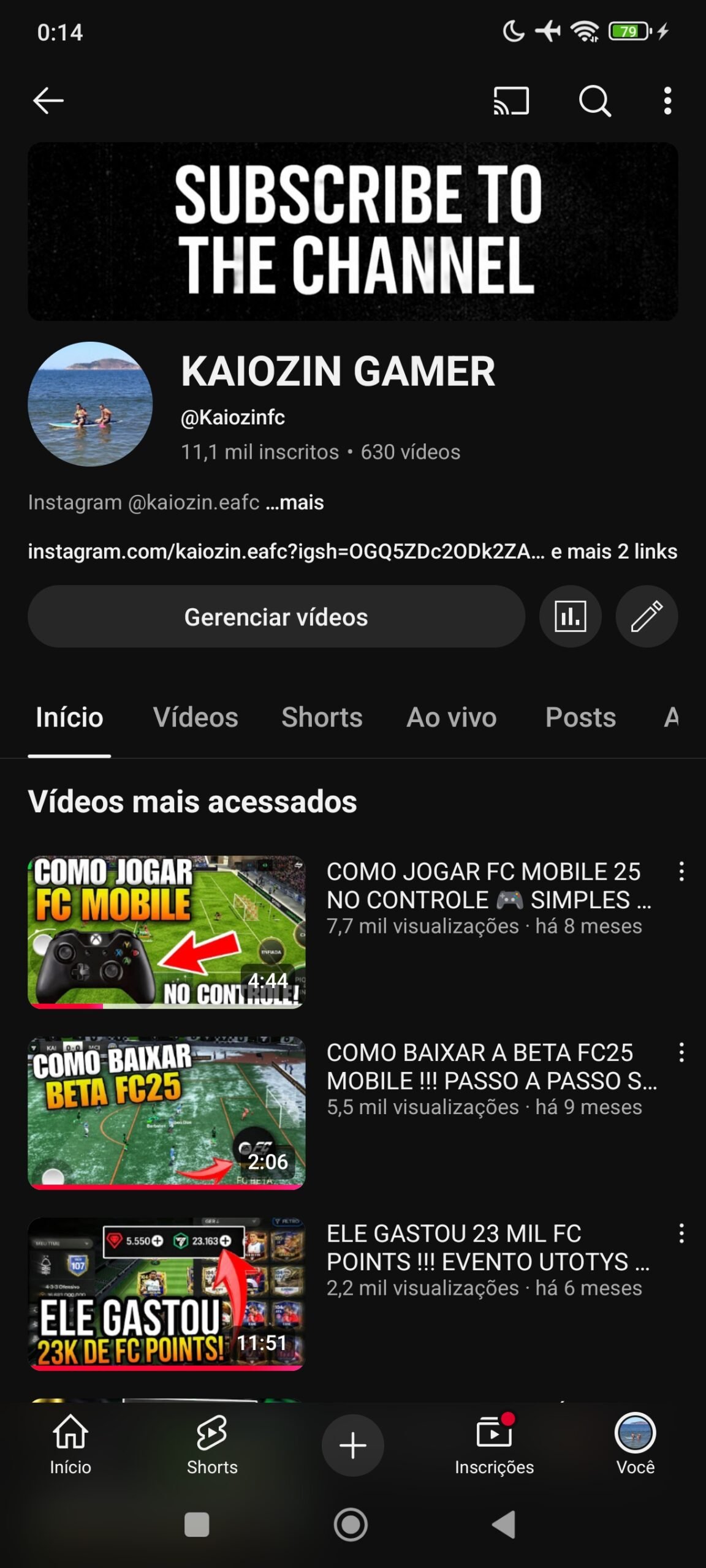
Task: Go to Inscrições in bottom navigation
Action: [494, 1445]
